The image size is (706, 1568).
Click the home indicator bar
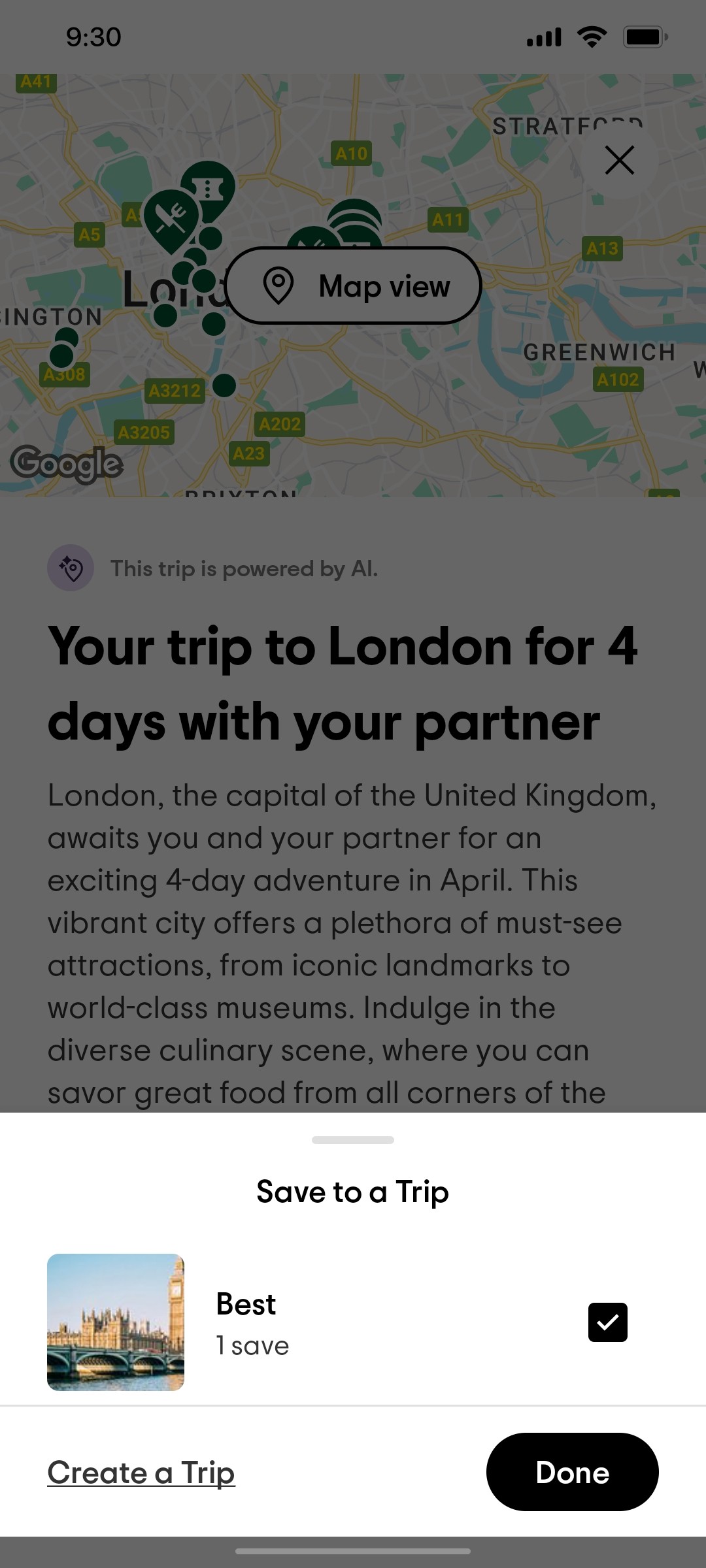pyautogui.click(x=352, y=1550)
